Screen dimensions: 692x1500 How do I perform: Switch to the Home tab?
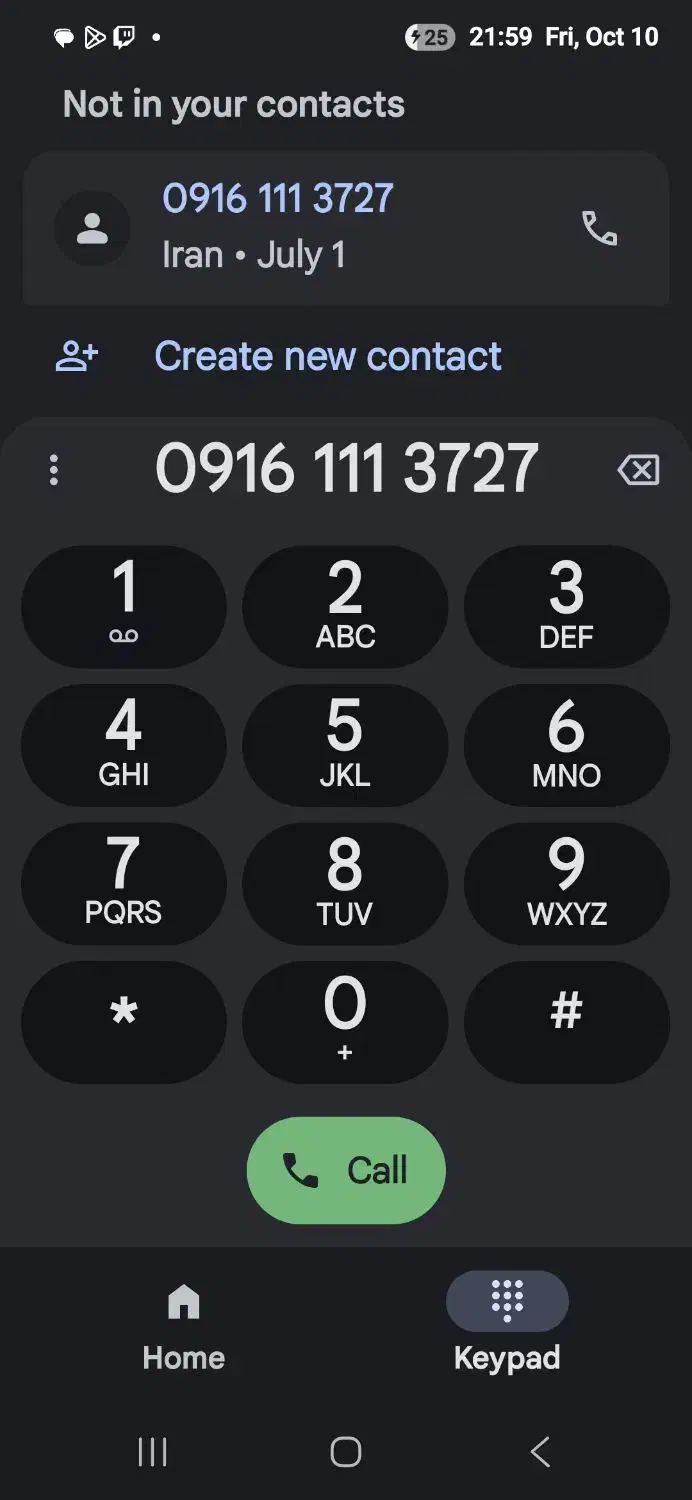184,1325
